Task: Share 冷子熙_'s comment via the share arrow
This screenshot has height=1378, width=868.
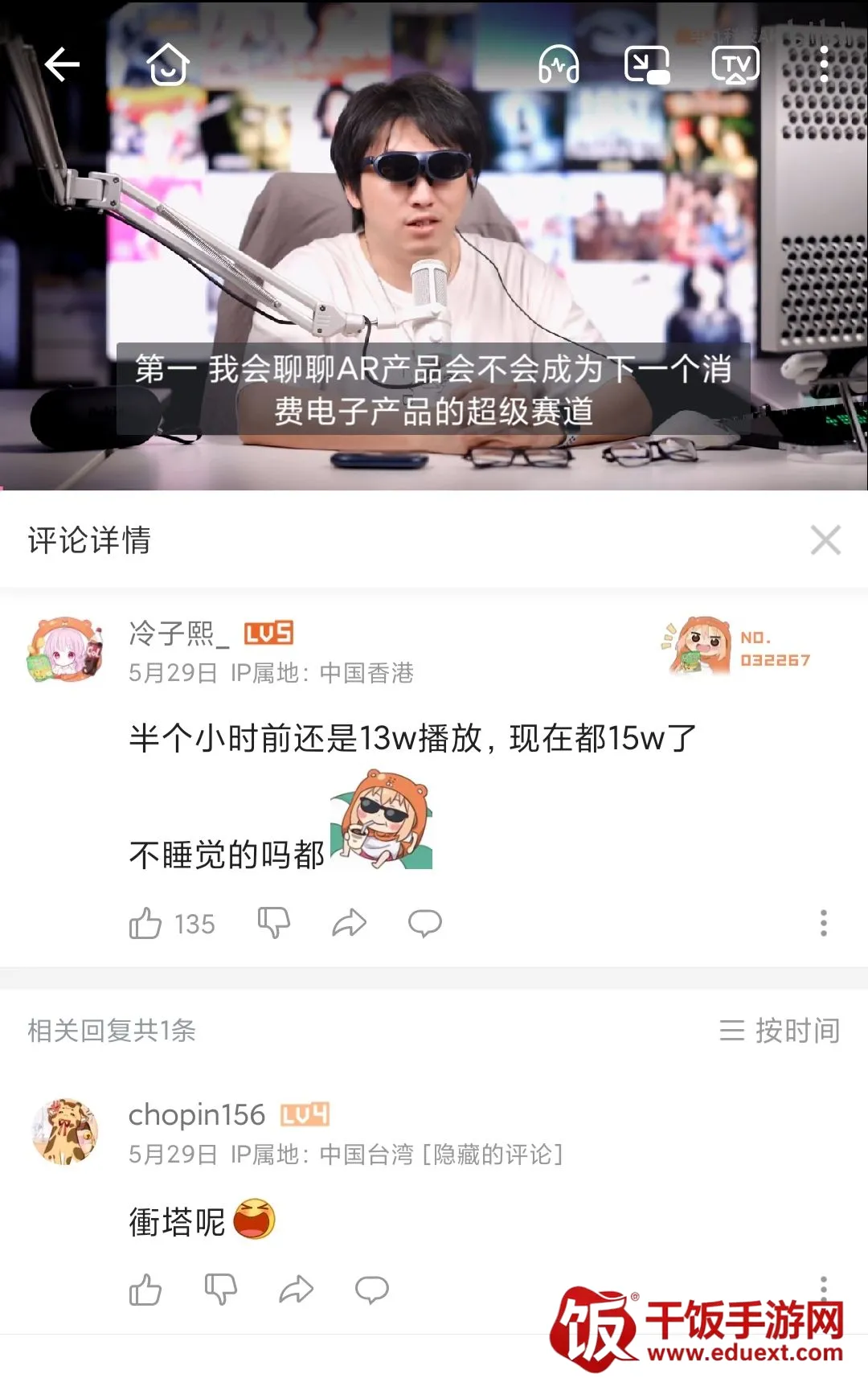Action: 349,923
